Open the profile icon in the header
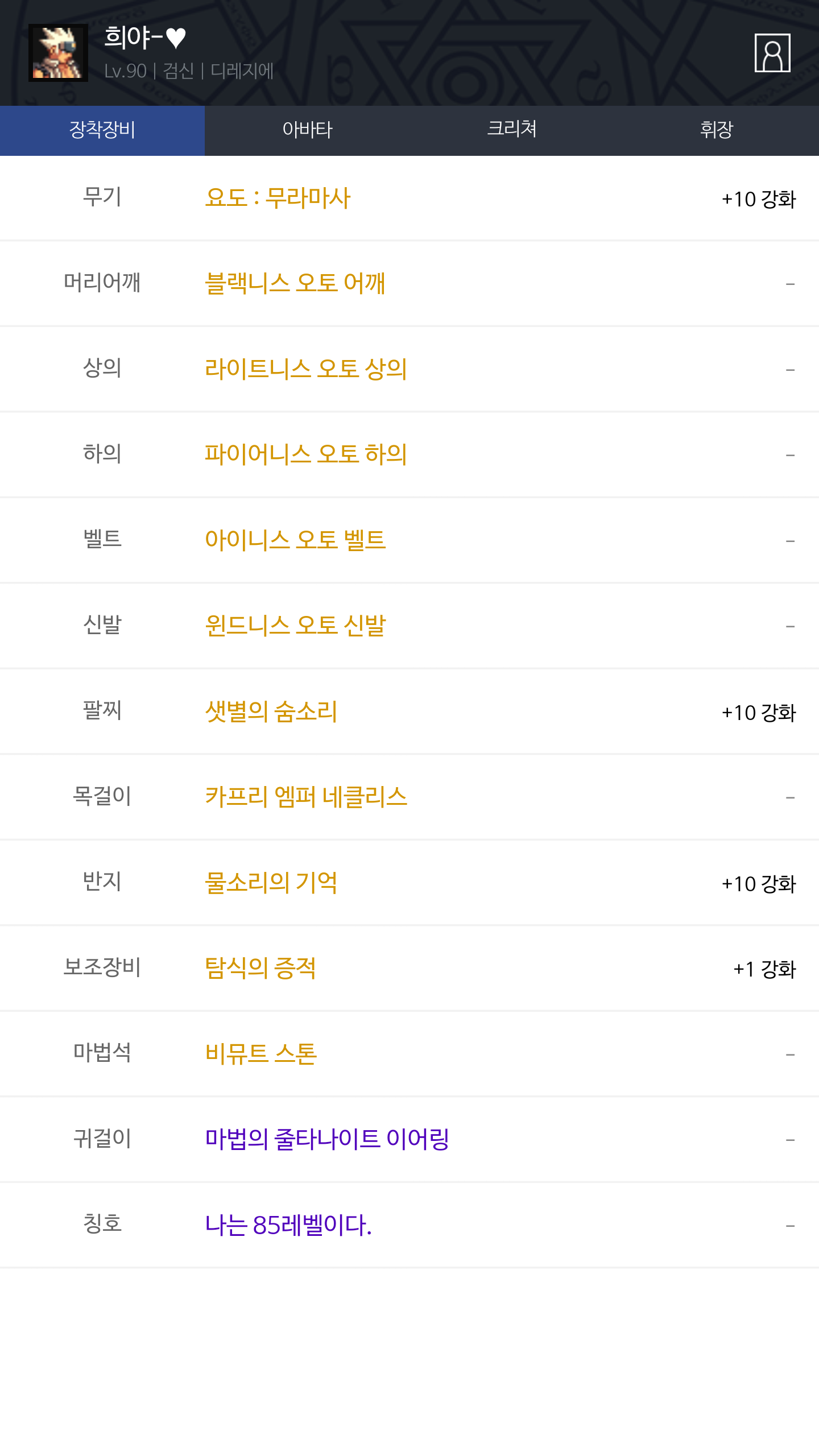Screen dimensions: 819x1456 pos(772,53)
